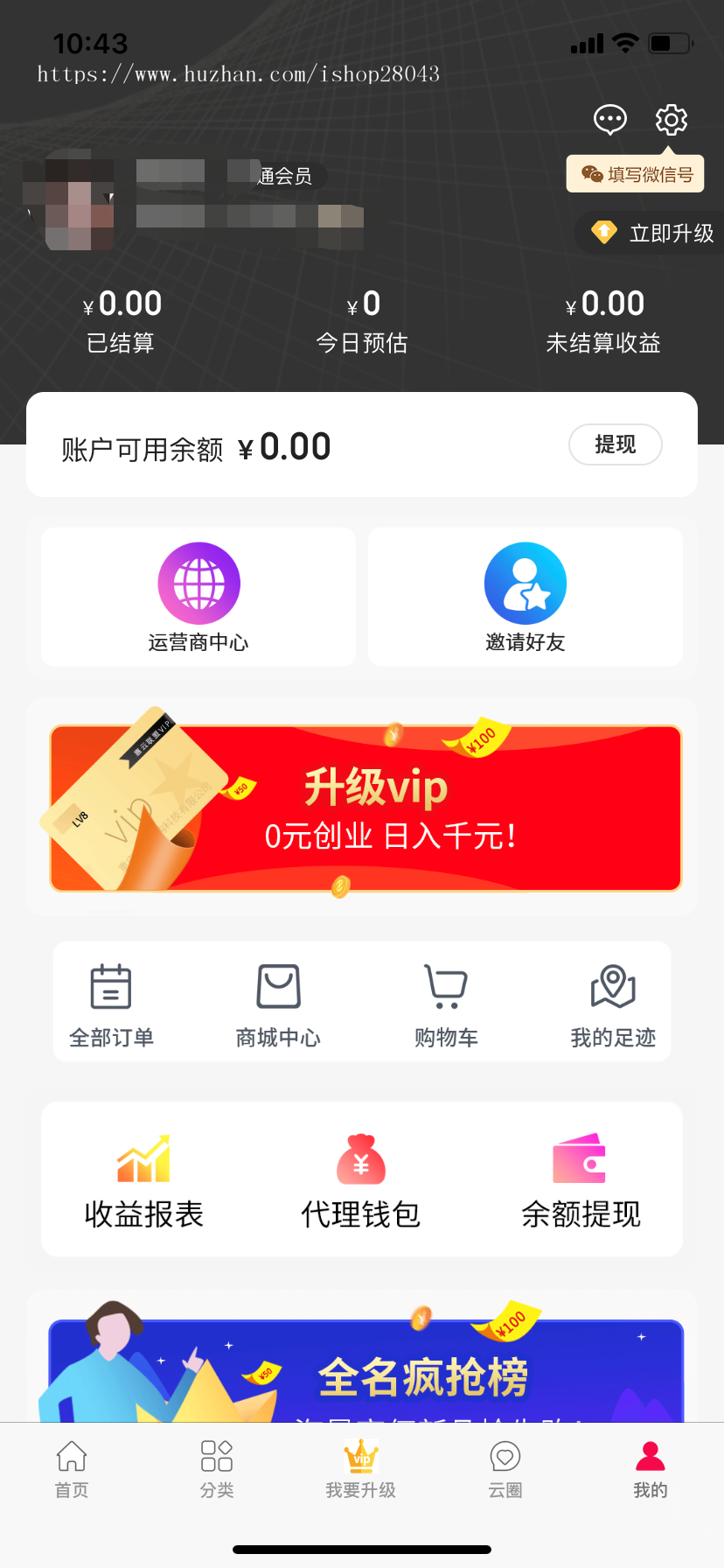Viewport: 724px width, 1568px height.
Task: Tap the 邀请好友 invite friends icon
Action: click(525, 583)
